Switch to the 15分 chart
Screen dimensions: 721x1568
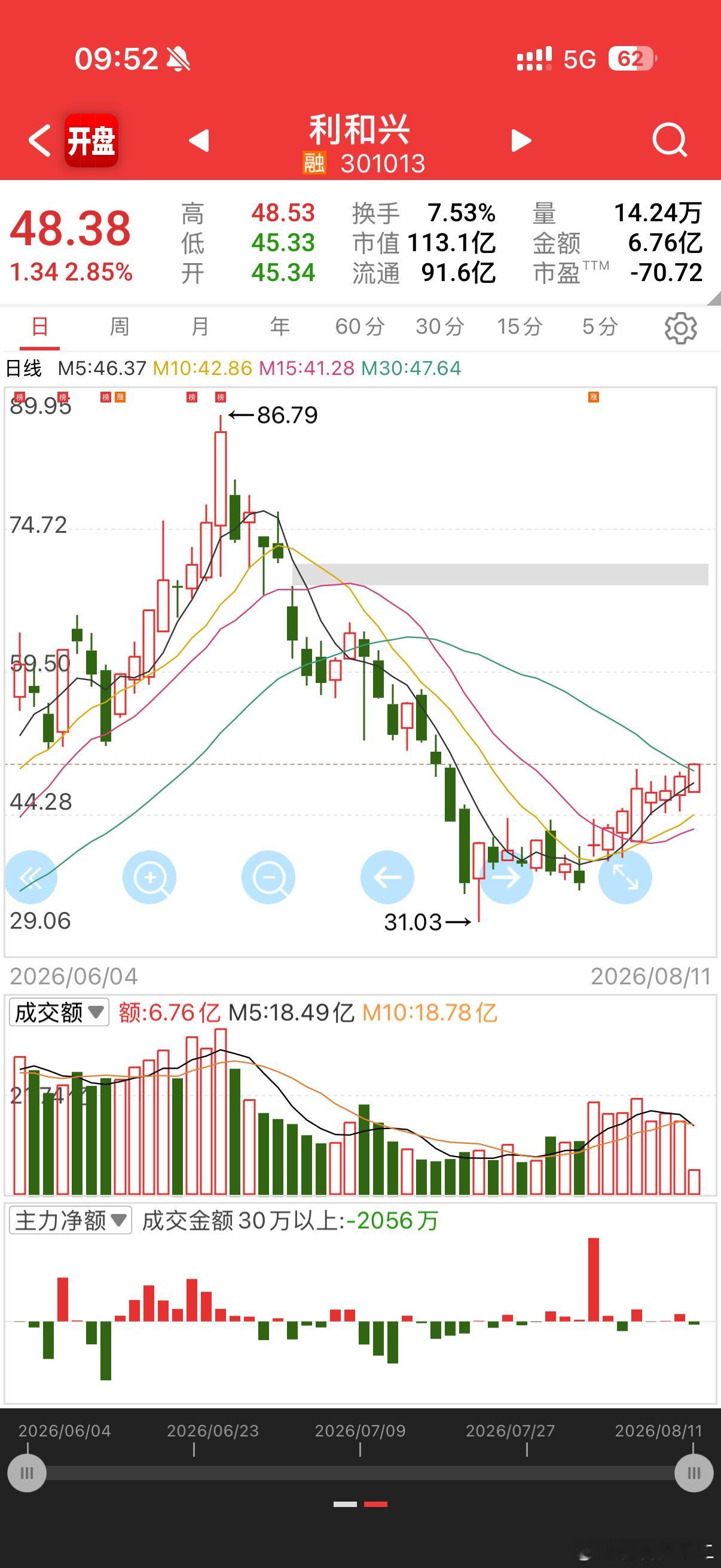pos(520,327)
